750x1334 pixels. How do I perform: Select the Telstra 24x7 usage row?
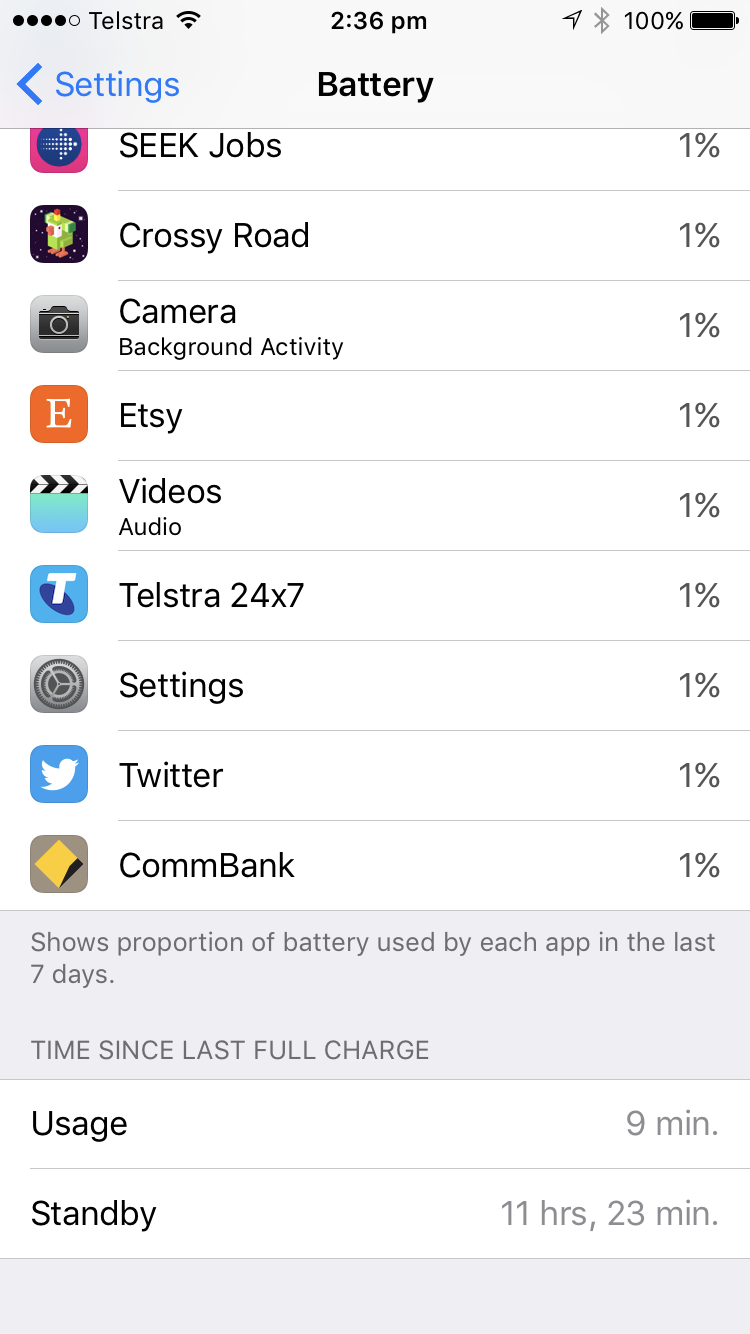(x=375, y=596)
